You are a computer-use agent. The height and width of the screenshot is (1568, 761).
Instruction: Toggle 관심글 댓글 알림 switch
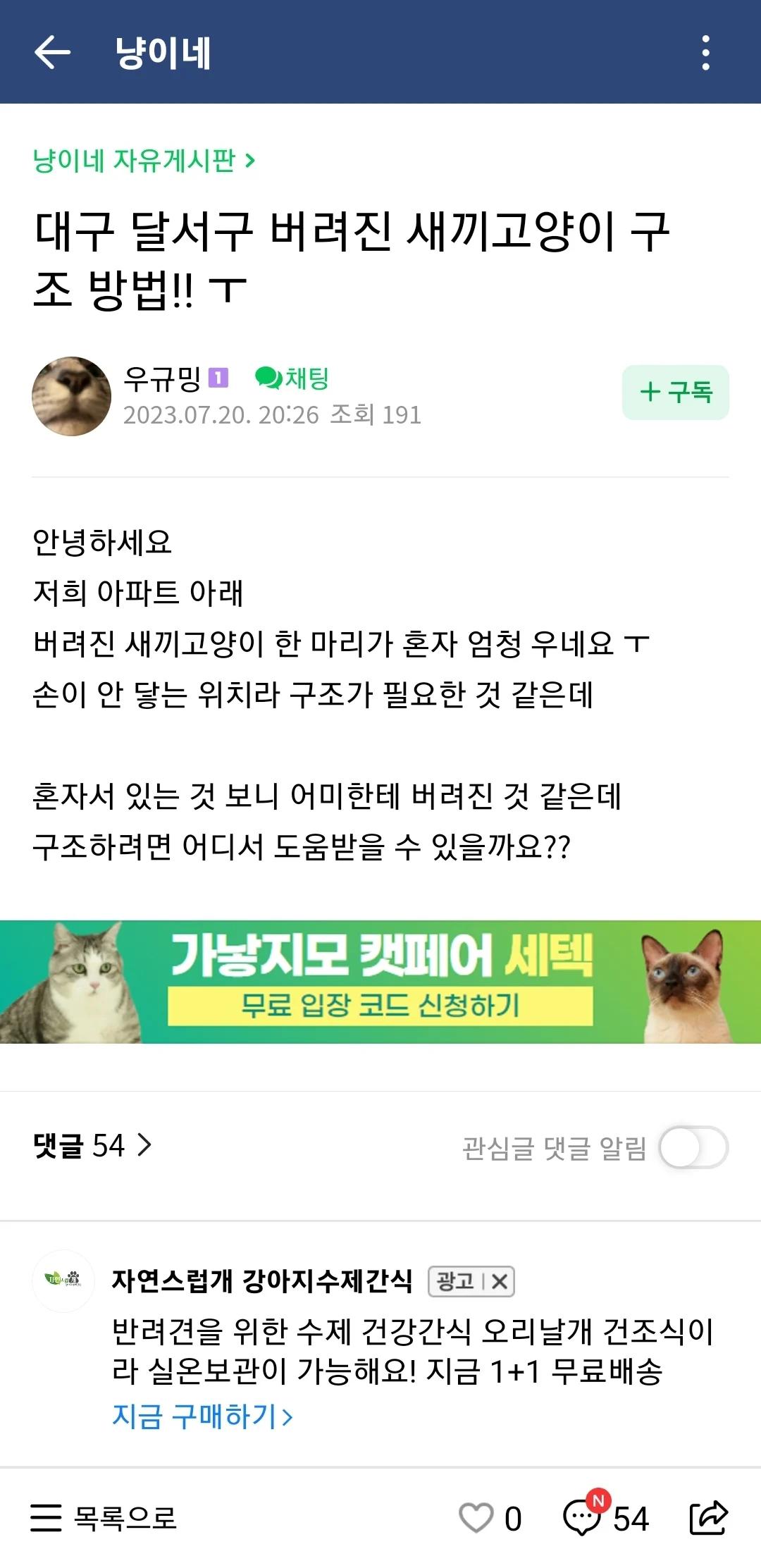693,1147
